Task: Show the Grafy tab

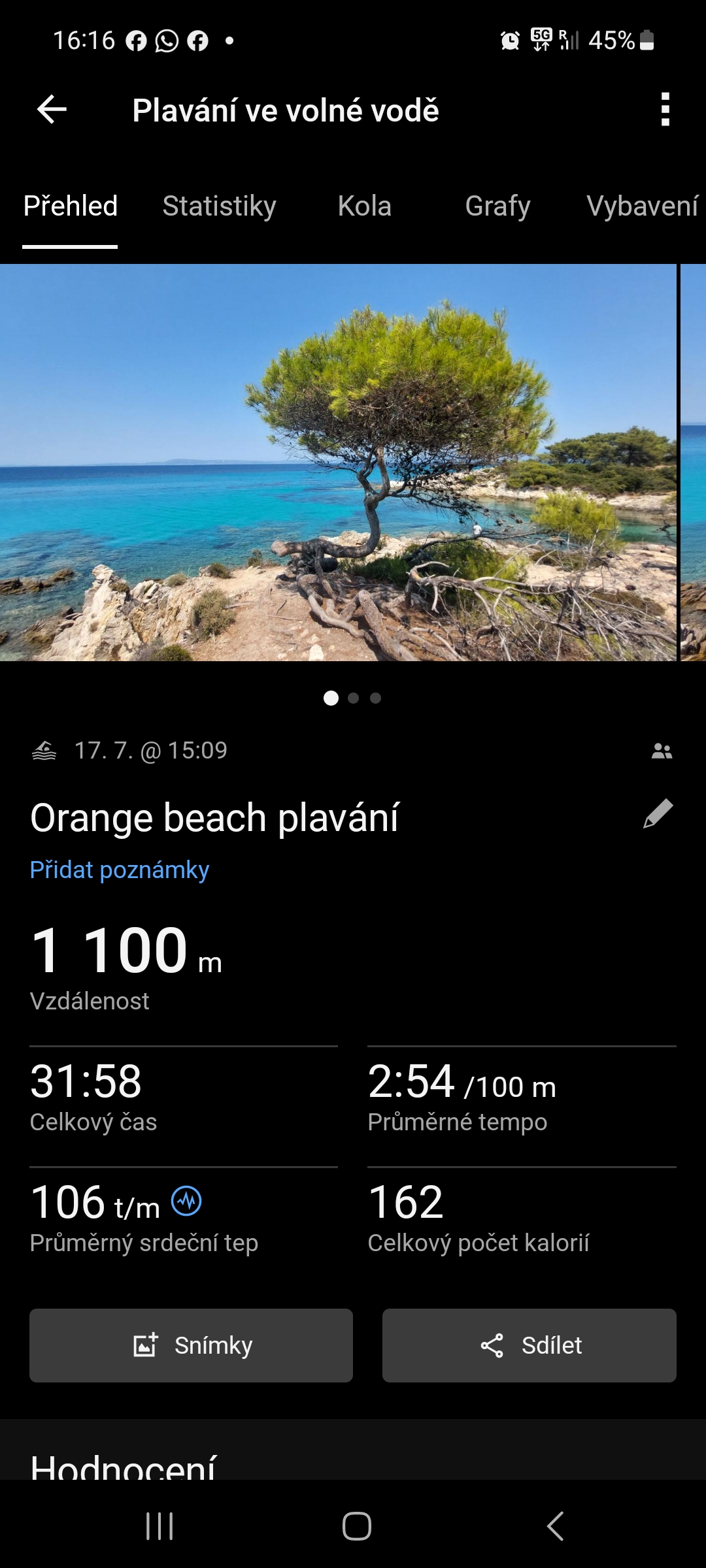Action: [x=497, y=206]
